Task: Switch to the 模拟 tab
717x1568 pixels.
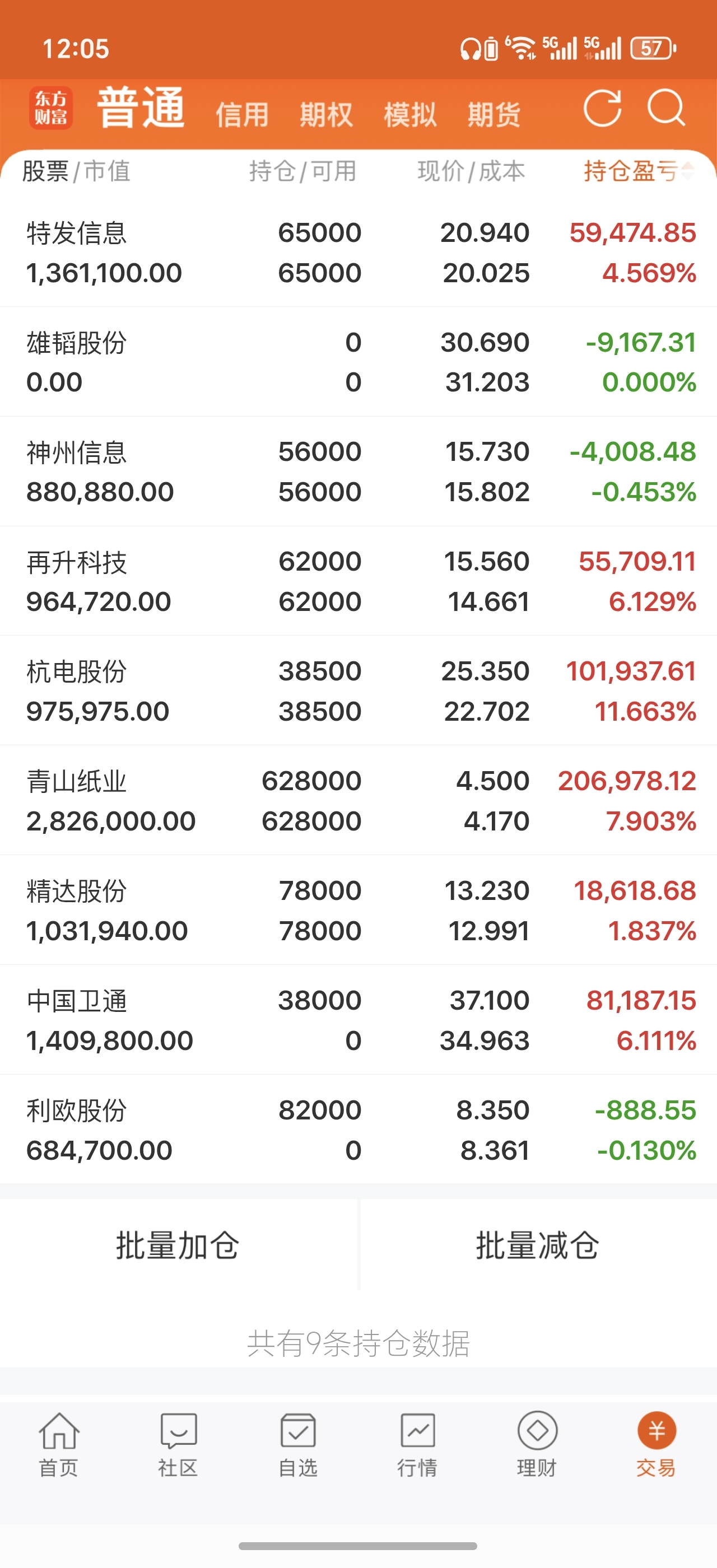Action: (410, 114)
